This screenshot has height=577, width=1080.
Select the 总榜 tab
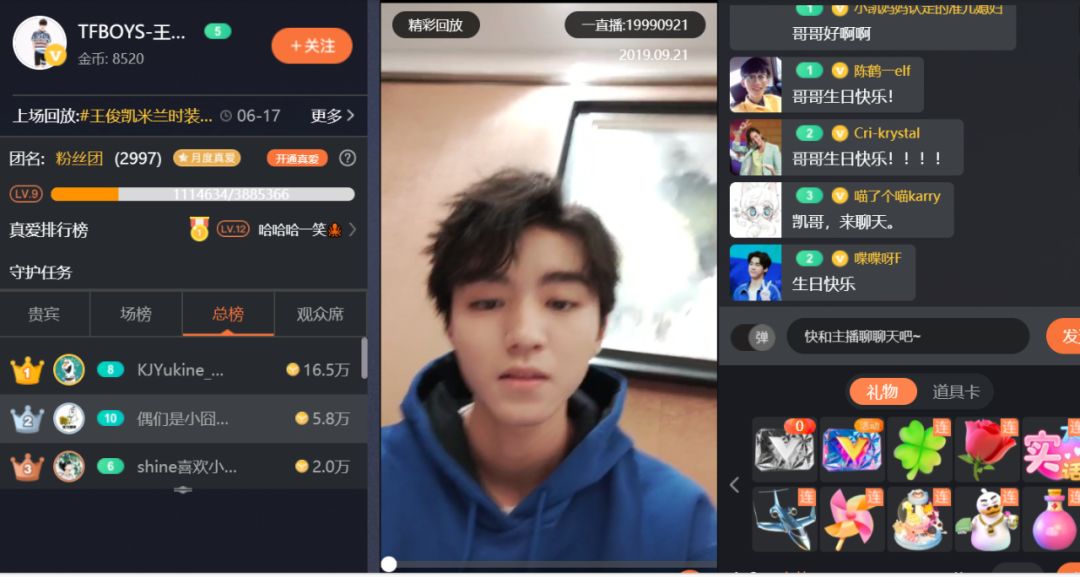pos(228,315)
